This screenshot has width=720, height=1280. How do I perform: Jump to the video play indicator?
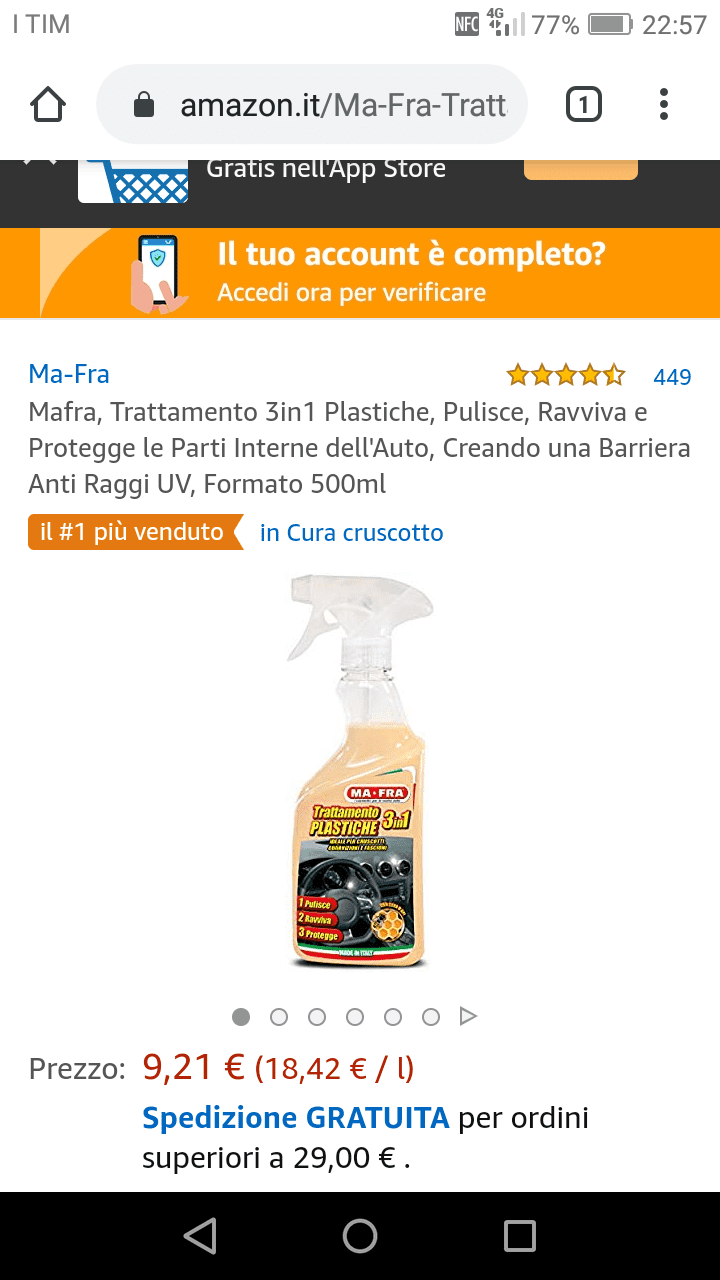468,1017
